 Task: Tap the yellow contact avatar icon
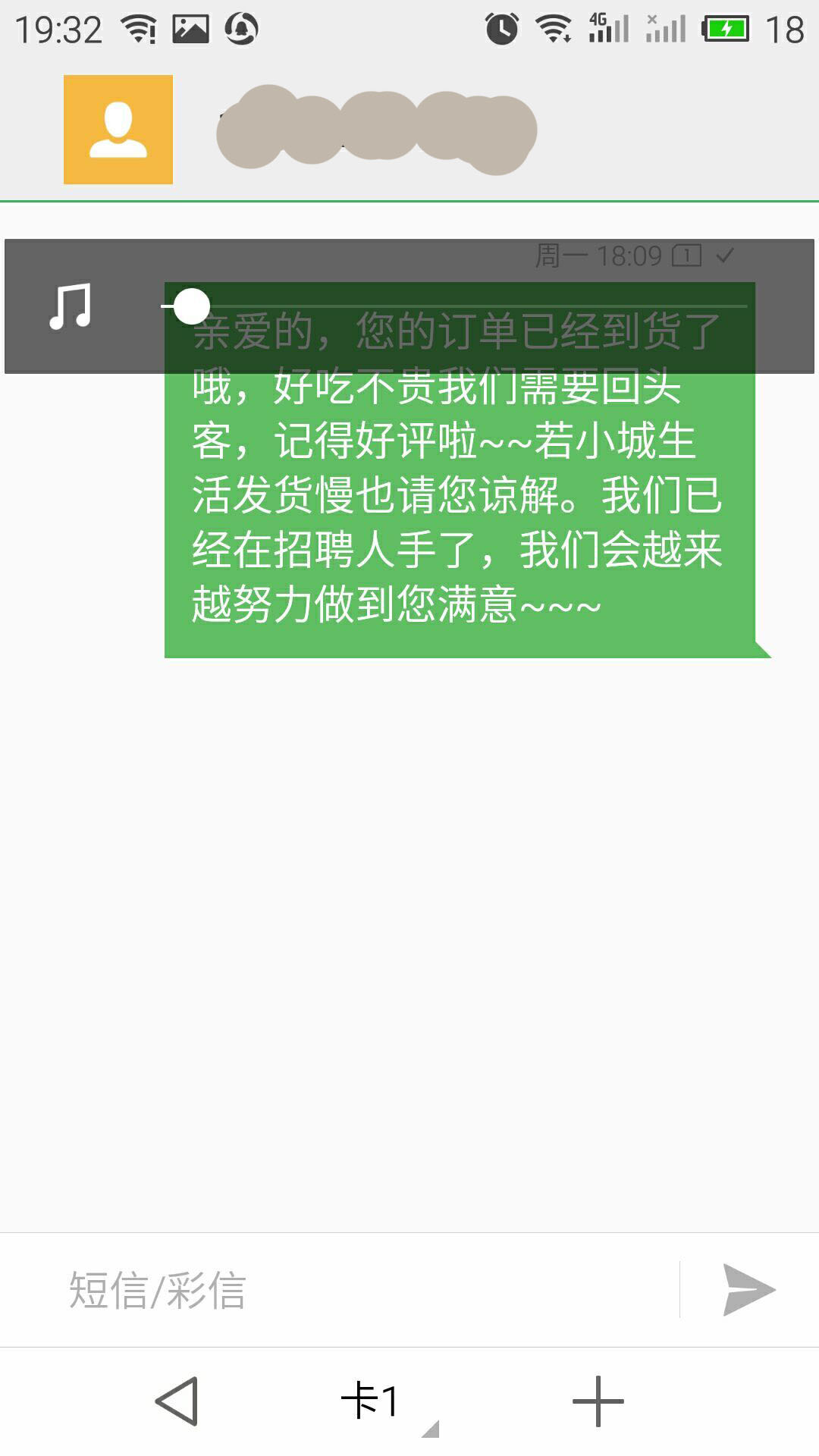(118, 130)
